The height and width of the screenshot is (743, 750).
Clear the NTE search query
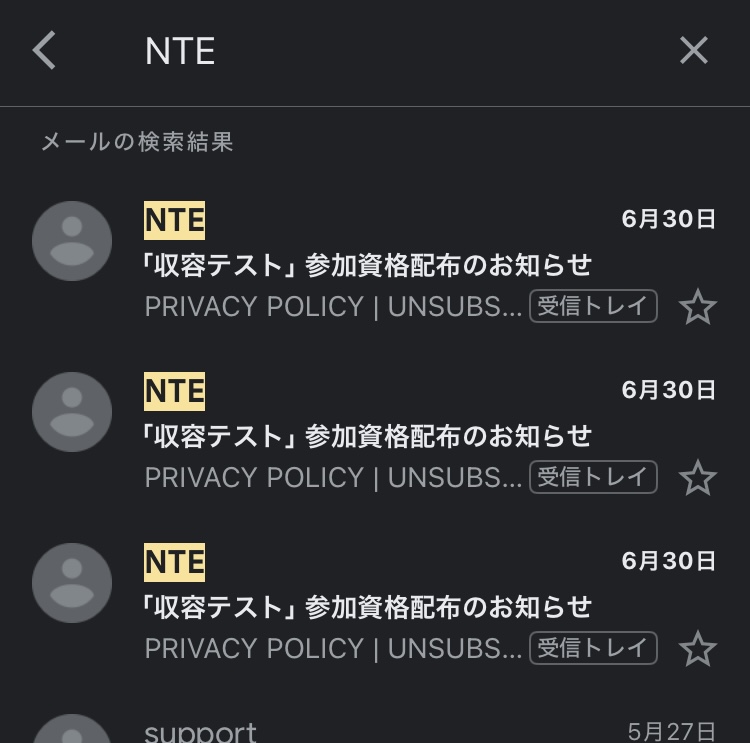click(693, 51)
